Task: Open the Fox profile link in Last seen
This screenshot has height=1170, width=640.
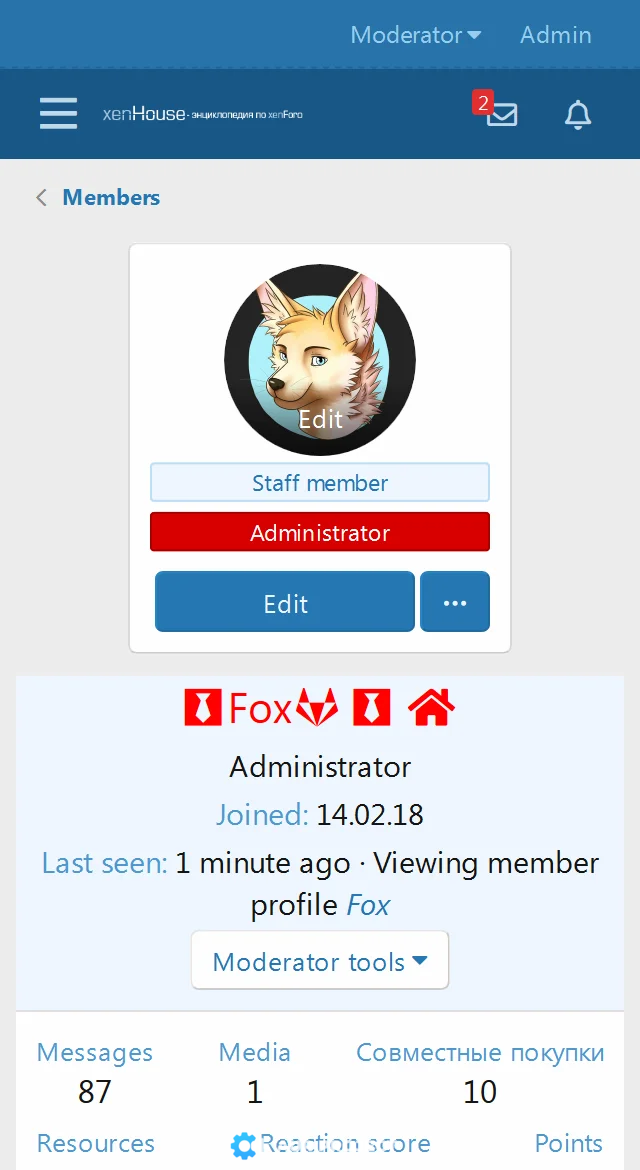Action: pyautogui.click(x=368, y=905)
